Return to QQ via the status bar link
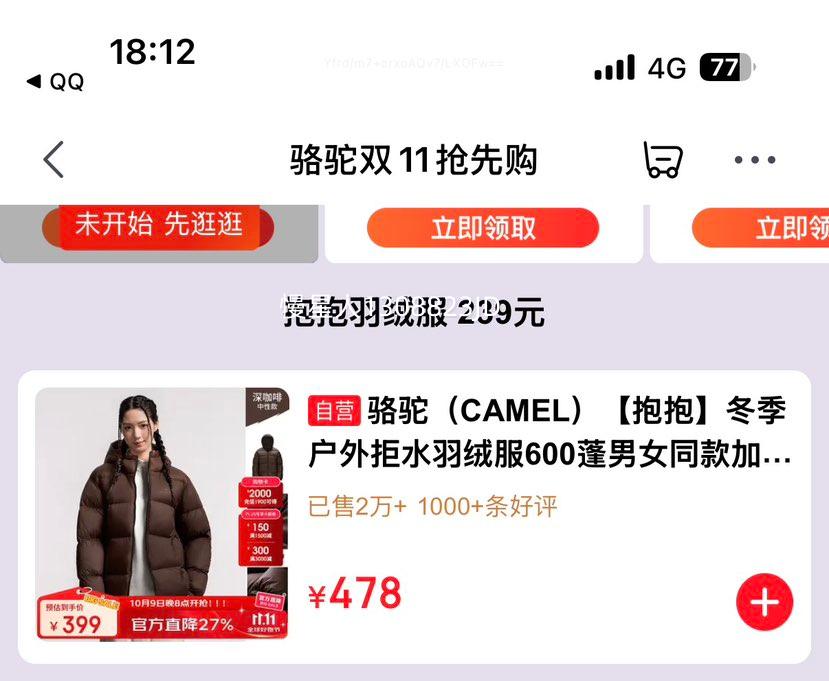Image resolution: width=829 pixels, height=681 pixels. coord(56,82)
